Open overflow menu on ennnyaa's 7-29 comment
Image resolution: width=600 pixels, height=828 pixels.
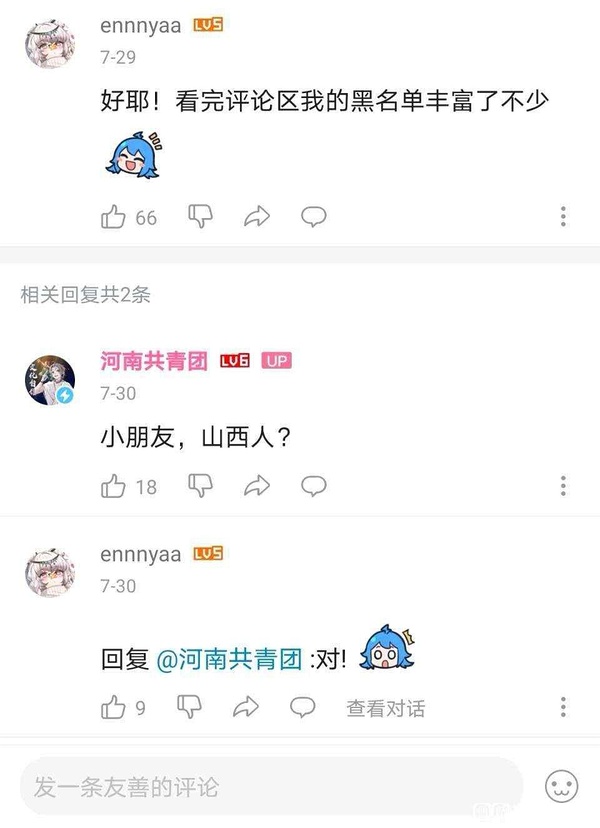(564, 216)
